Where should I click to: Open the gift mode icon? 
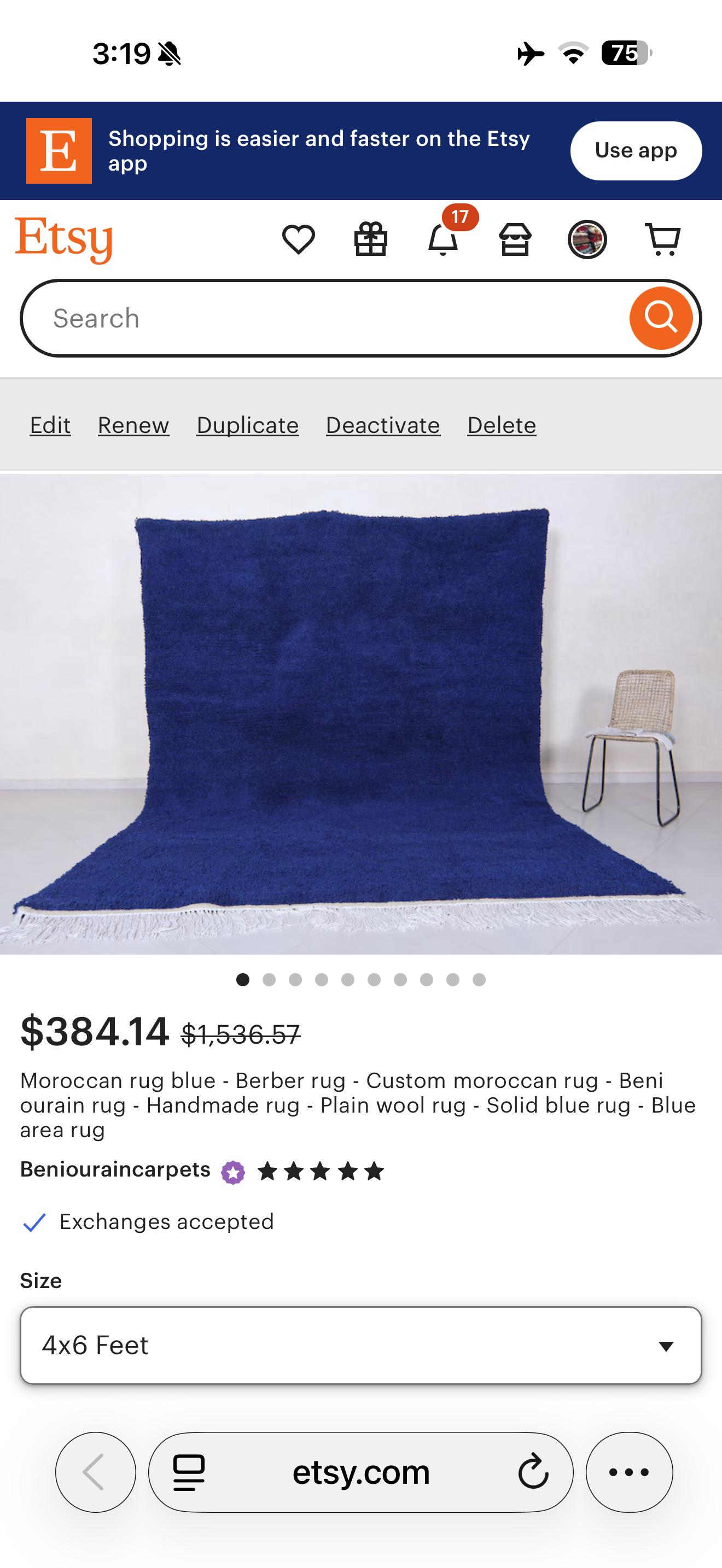371,239
